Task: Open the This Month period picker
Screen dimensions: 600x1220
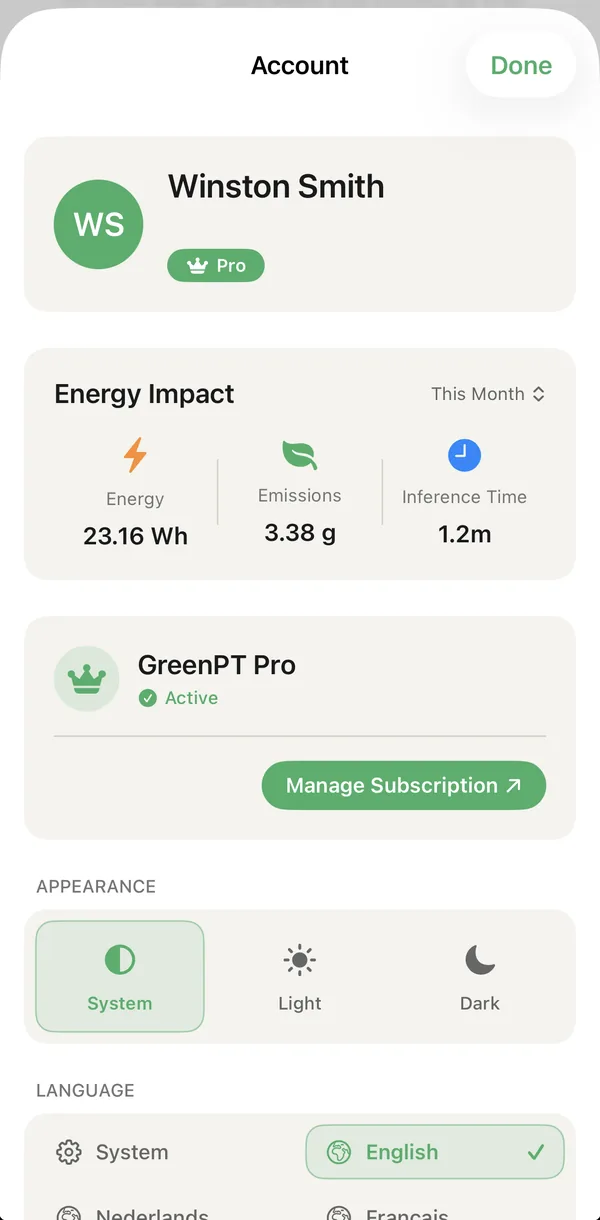Action: (488, 394)
